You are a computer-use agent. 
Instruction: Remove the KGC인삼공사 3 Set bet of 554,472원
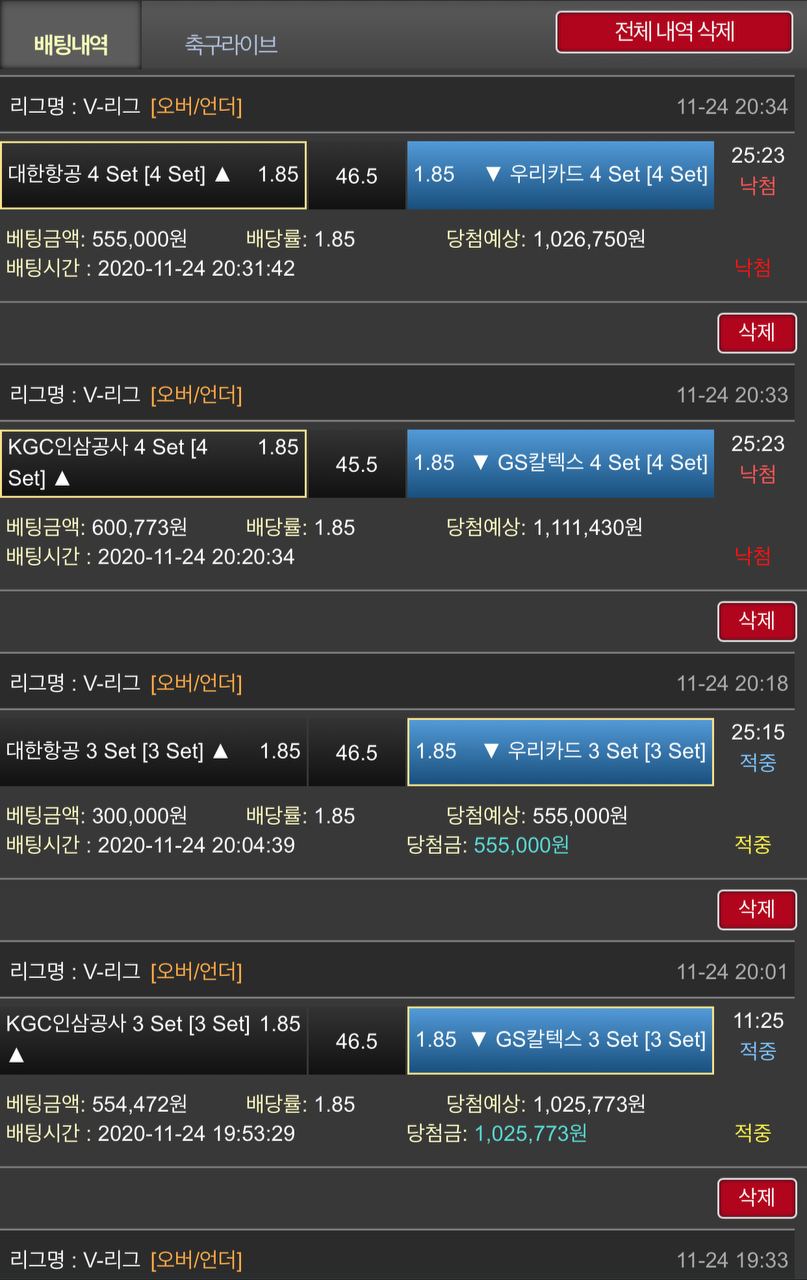click(x=756, y=1197)
